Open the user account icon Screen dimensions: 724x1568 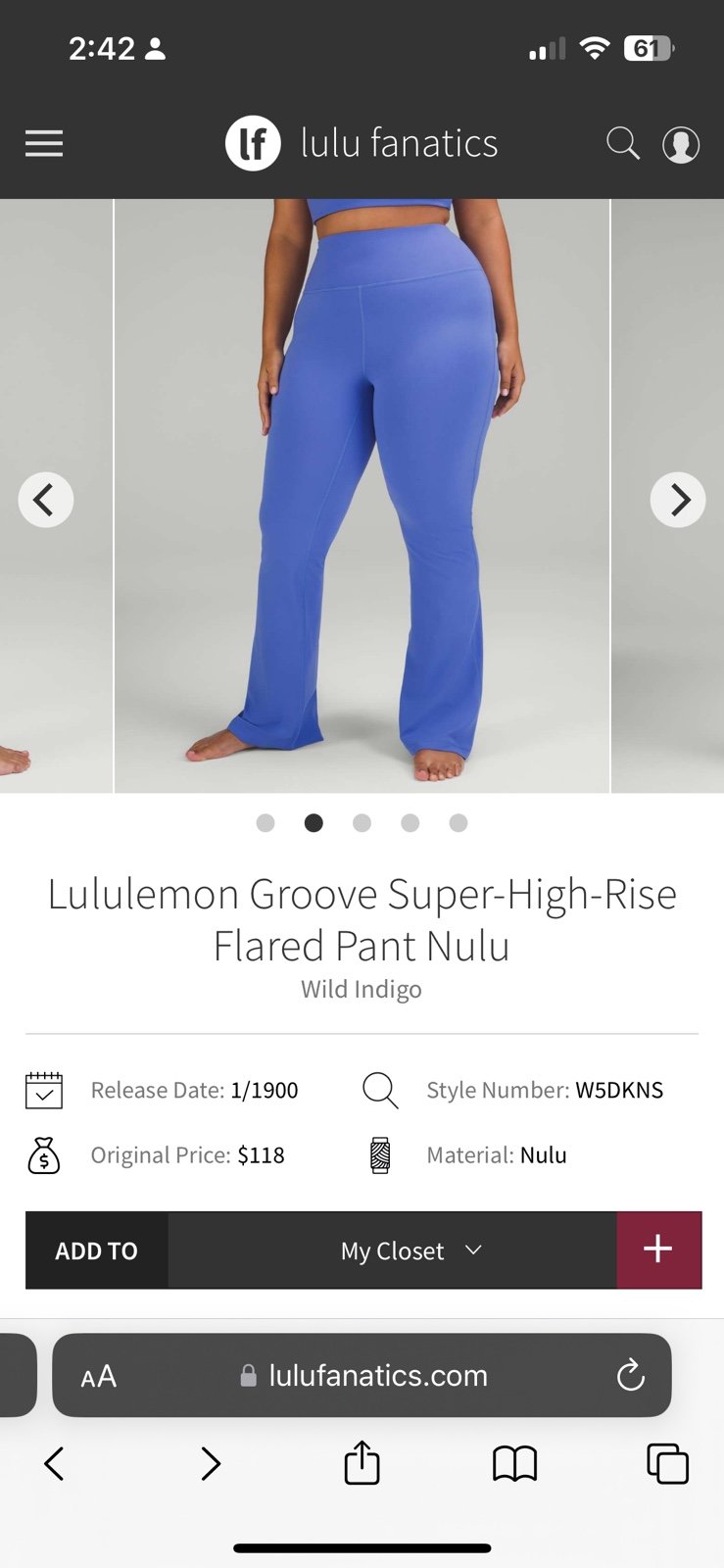click(x=681, y=144)
